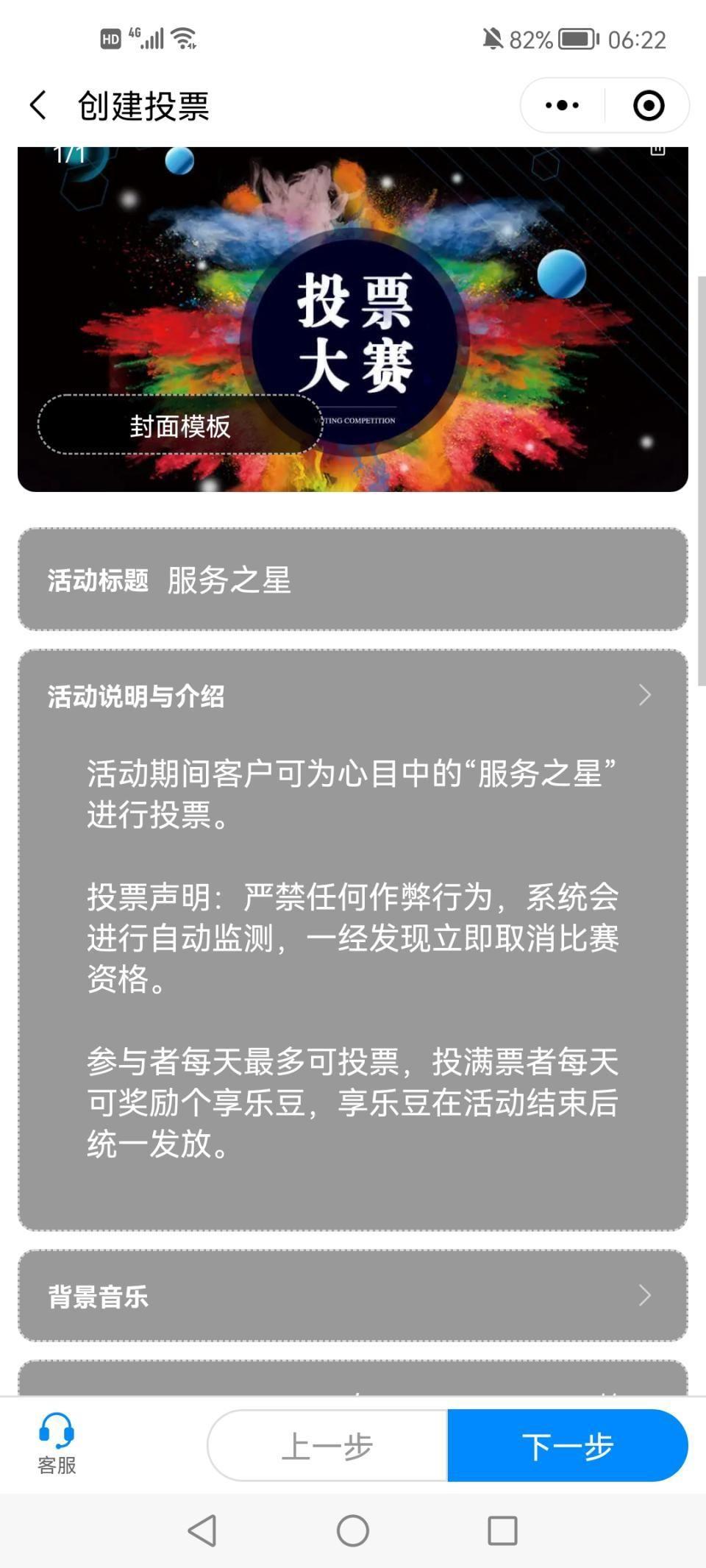Screen dimensions: 706x1568
Task: Contact 客服 support
Action: (57, 1444)
